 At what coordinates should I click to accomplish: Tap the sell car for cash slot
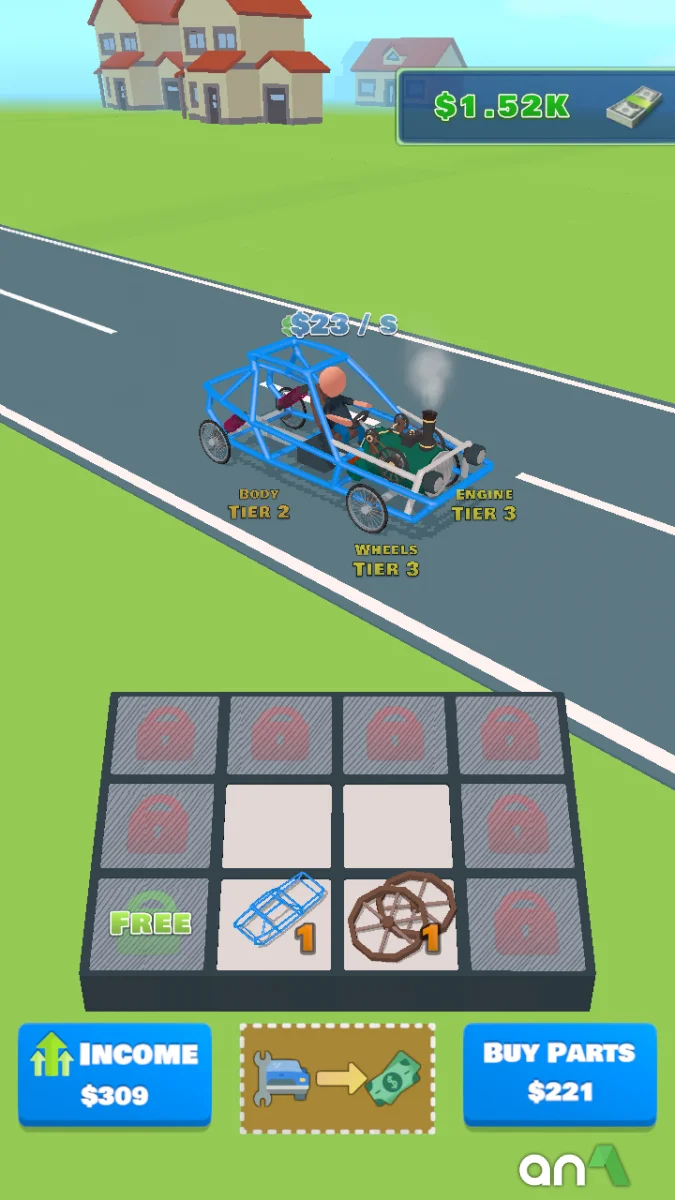337,1078
